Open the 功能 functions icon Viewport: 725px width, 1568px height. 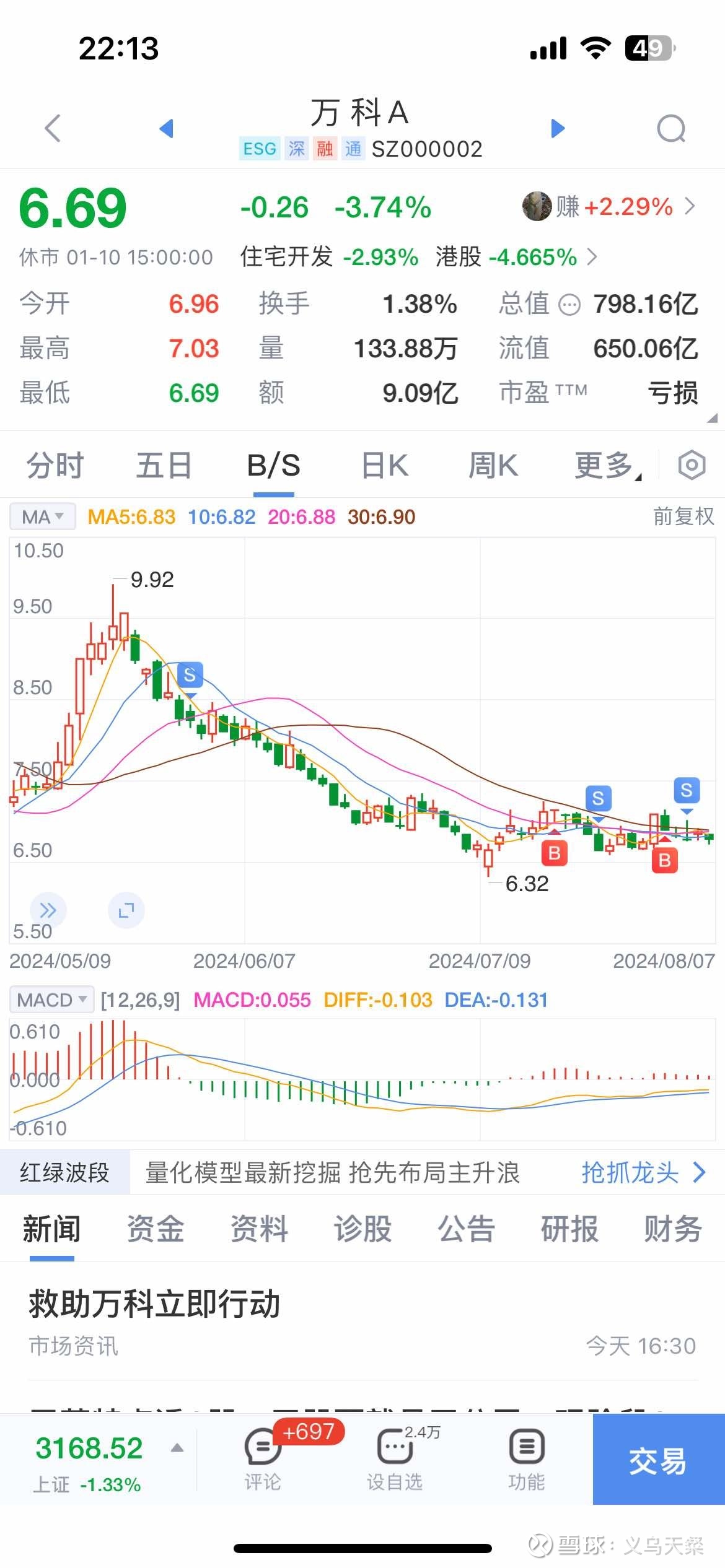click(526, 1449)
